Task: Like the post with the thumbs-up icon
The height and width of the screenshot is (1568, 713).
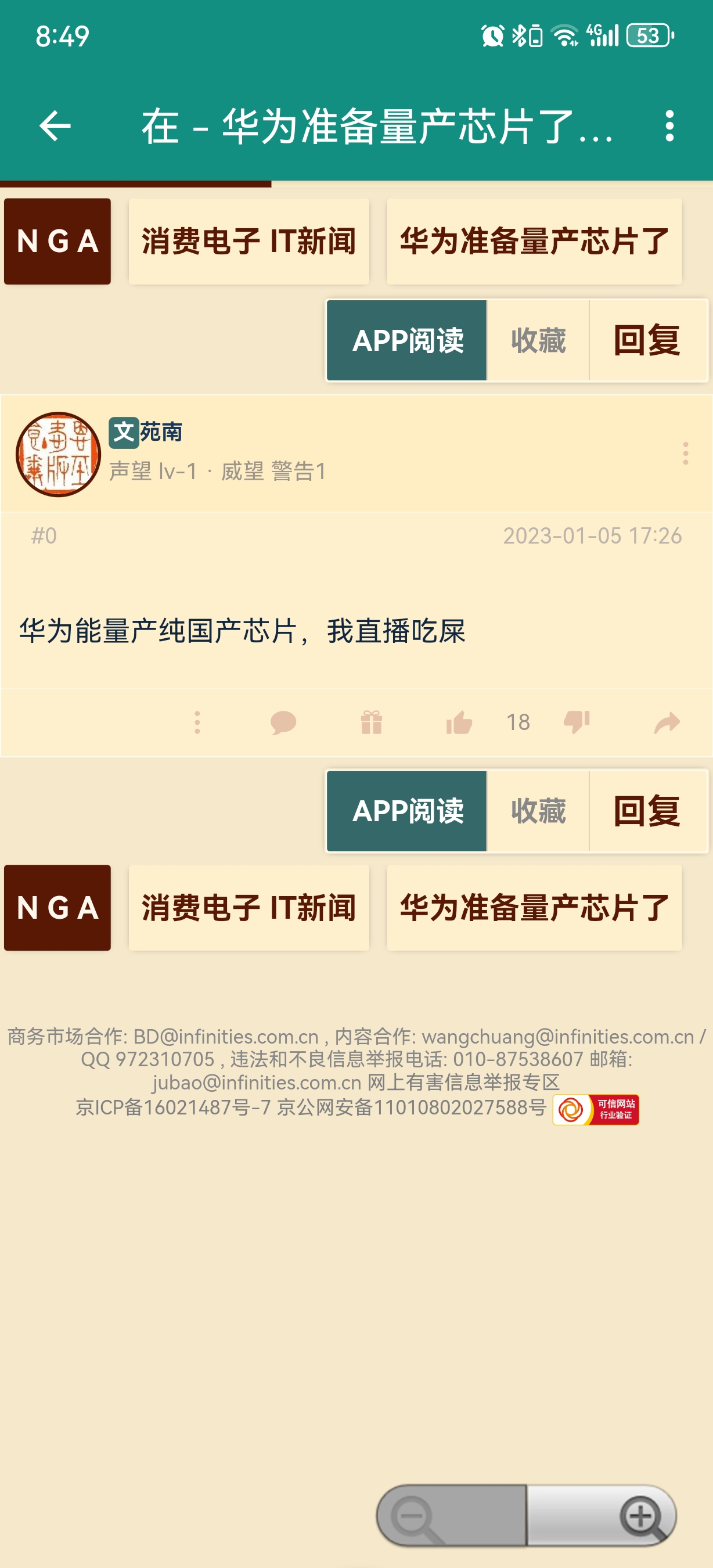Action: click(x=460, y=722)
